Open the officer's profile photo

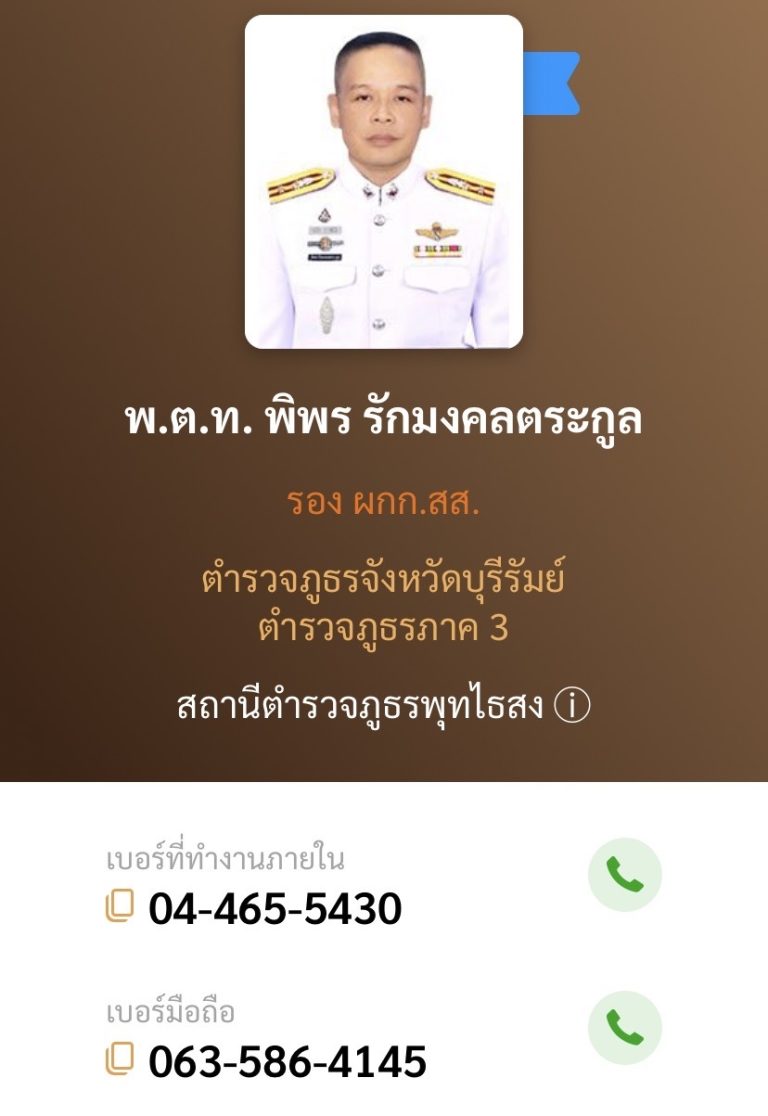tap(384, 182)
